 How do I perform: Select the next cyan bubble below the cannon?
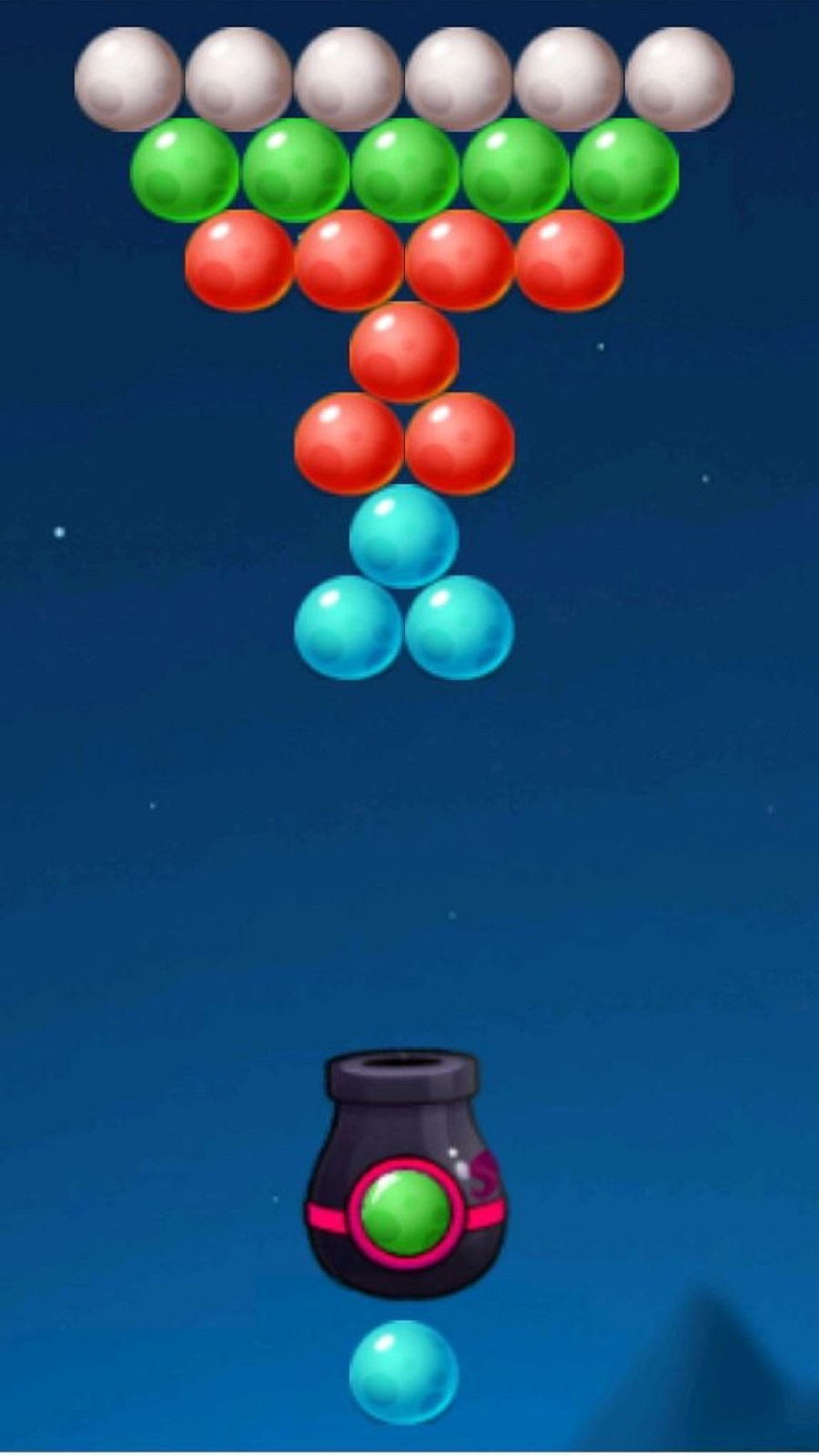(x=403, y=1372)
